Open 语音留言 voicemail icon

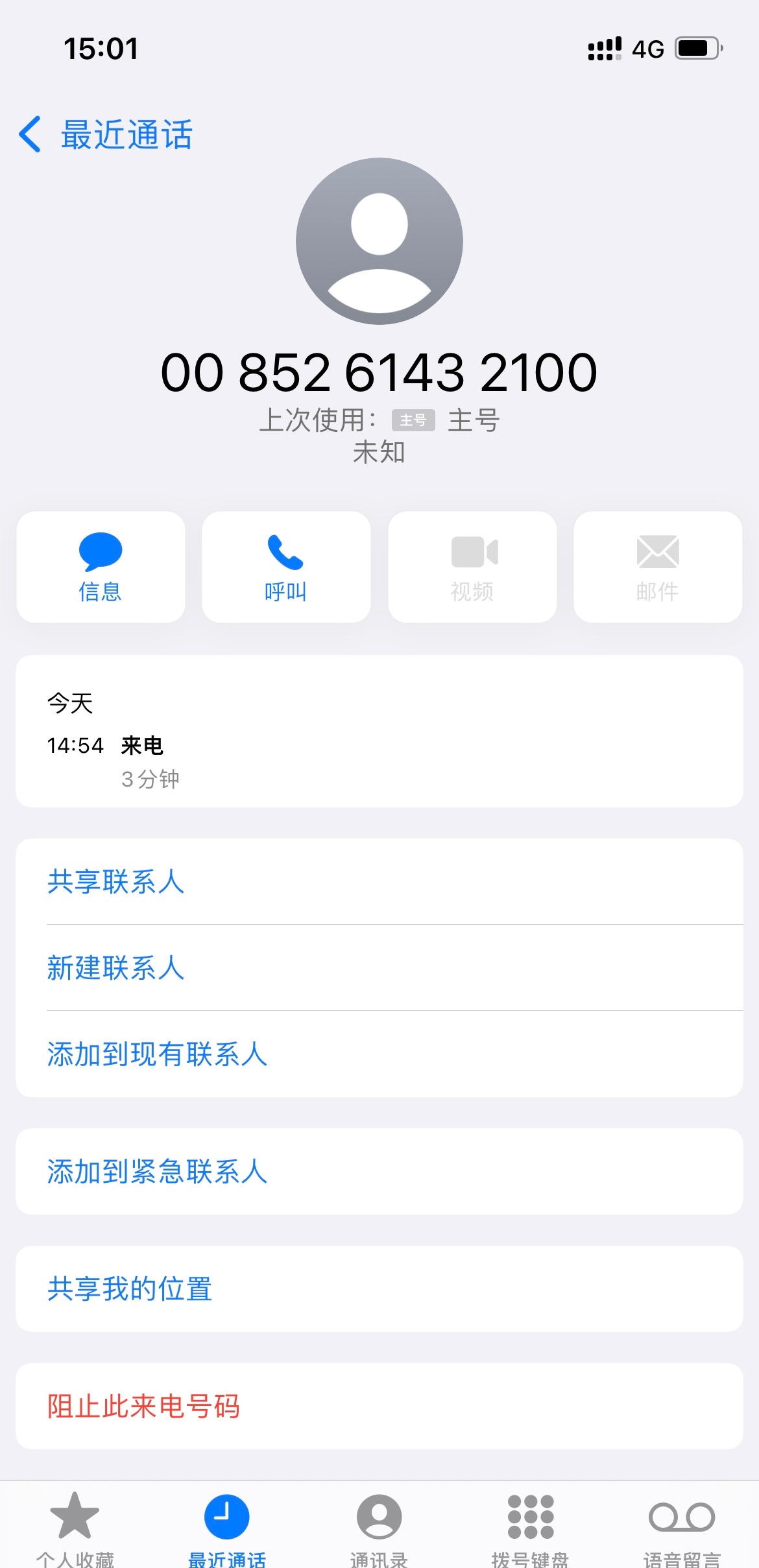(x=682, y=1517)
